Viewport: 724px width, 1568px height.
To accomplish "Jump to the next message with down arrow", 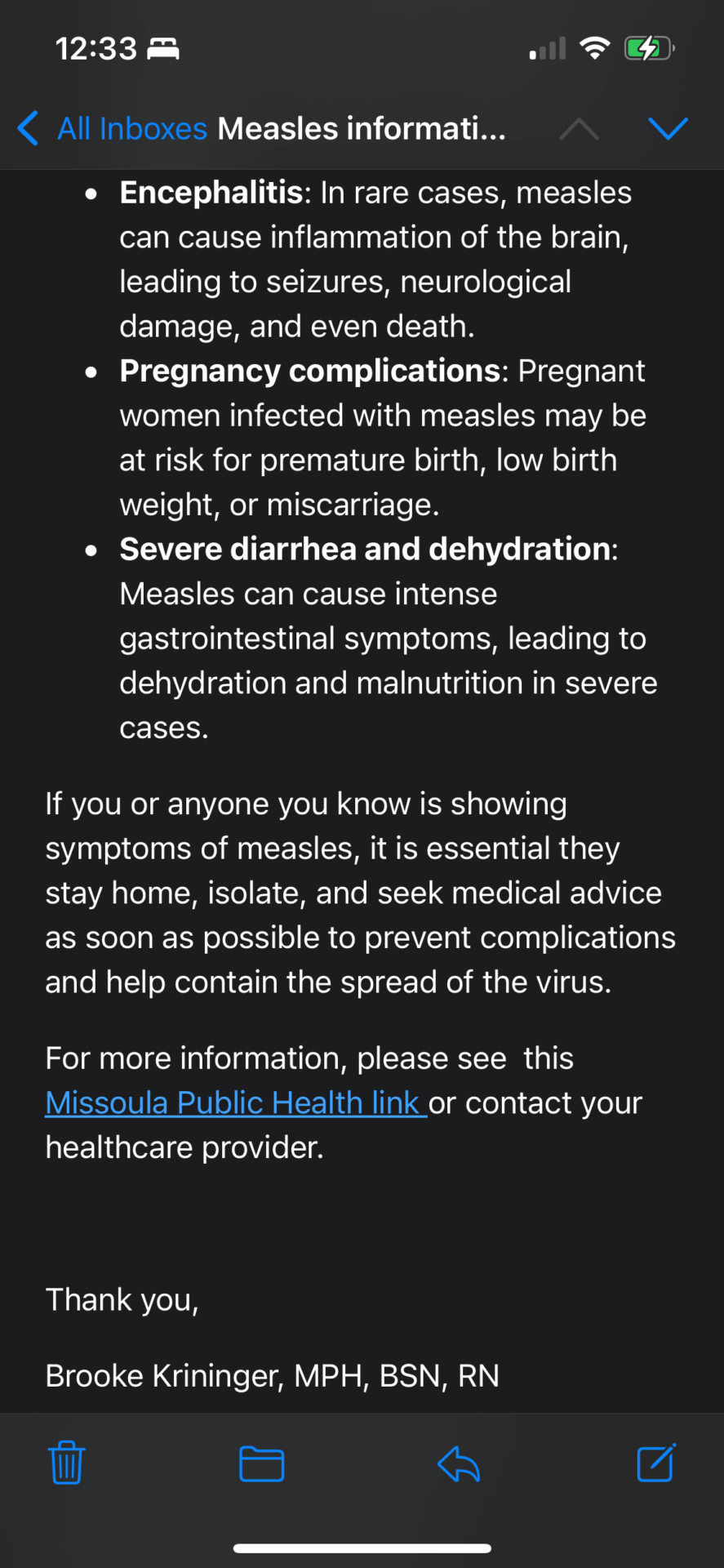I will coord(668,128).
